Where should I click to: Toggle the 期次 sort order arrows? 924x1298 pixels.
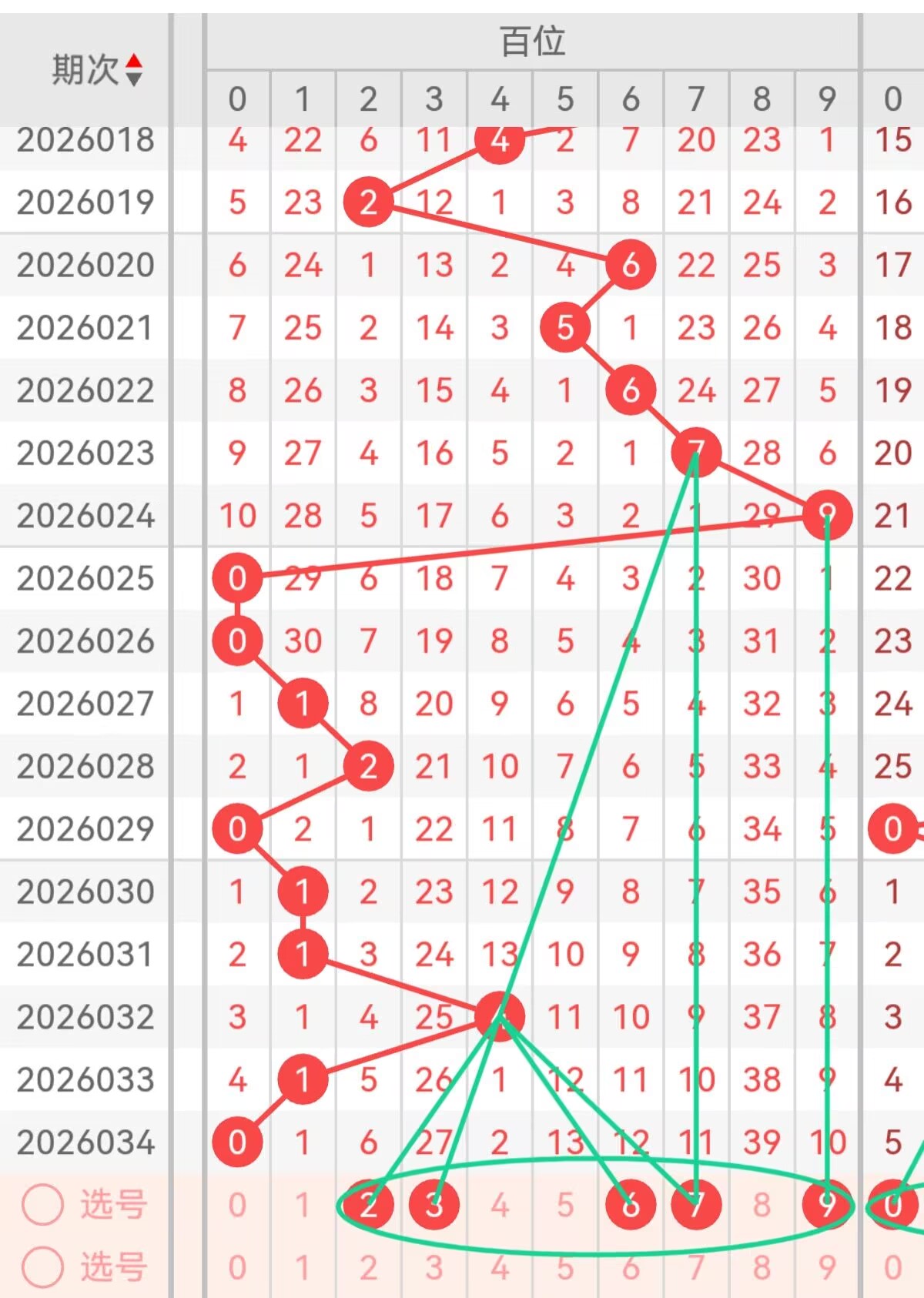(x=133, y=70)
